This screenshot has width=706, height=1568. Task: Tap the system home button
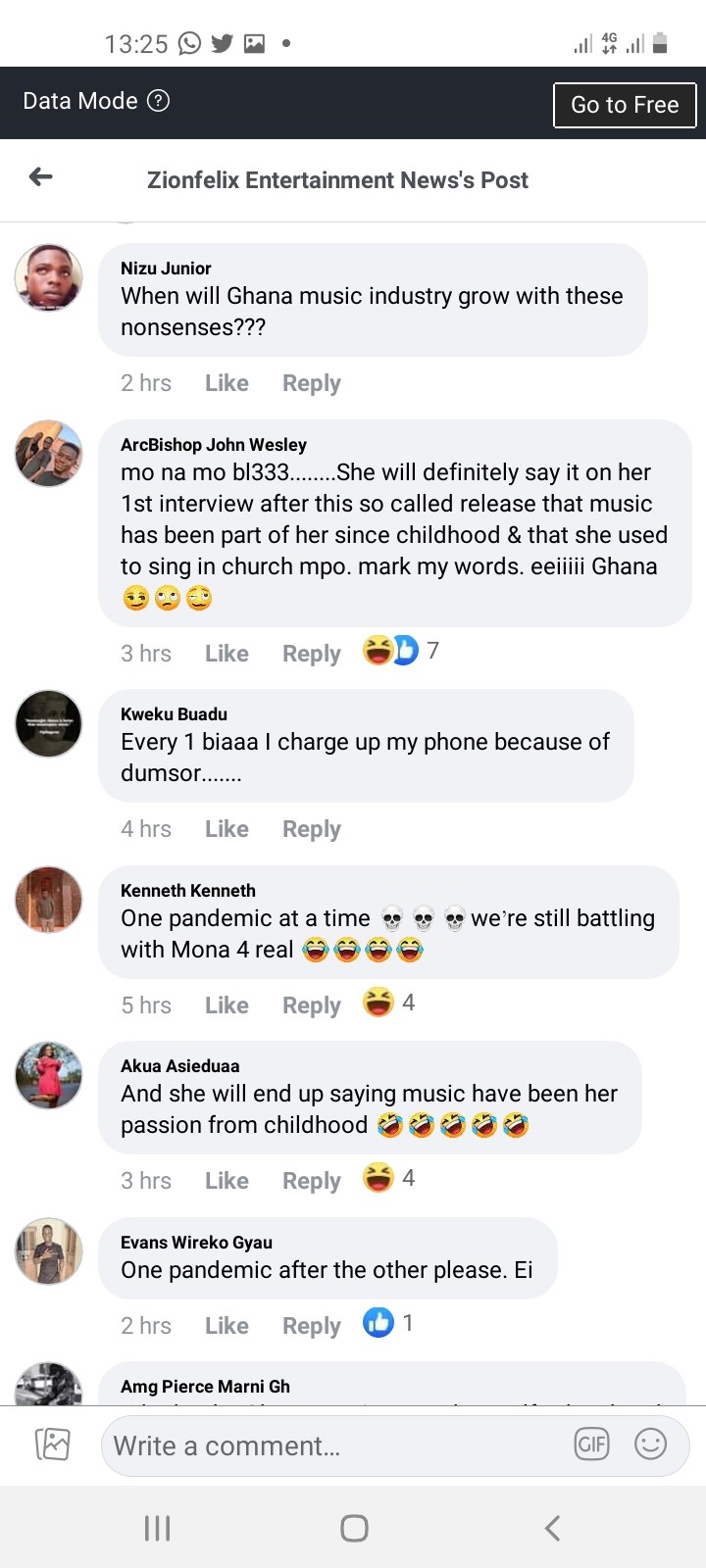[x=354, y=1528]
